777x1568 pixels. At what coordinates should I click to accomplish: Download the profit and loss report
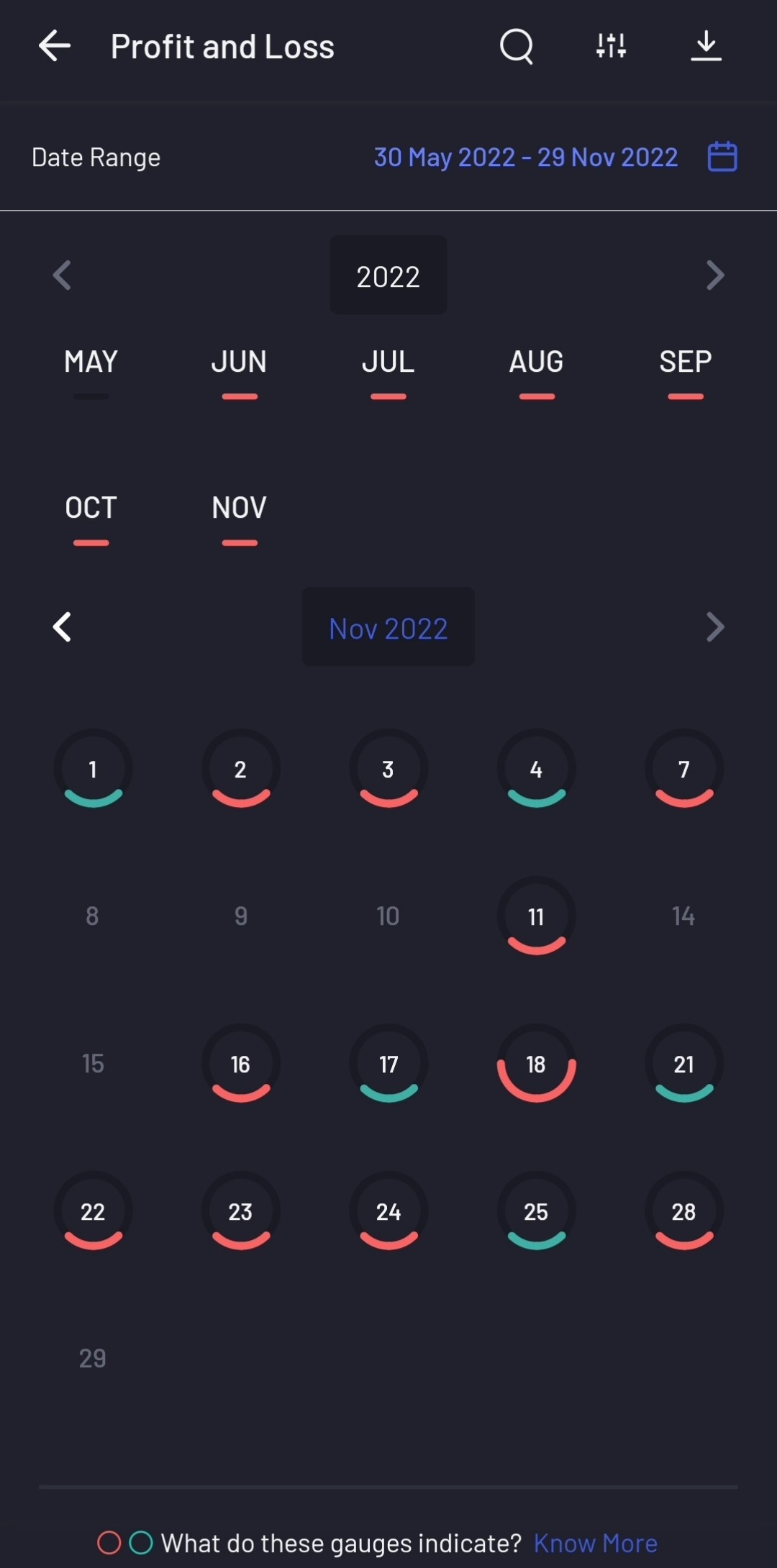pyautogui.click(x=706, y=47)
